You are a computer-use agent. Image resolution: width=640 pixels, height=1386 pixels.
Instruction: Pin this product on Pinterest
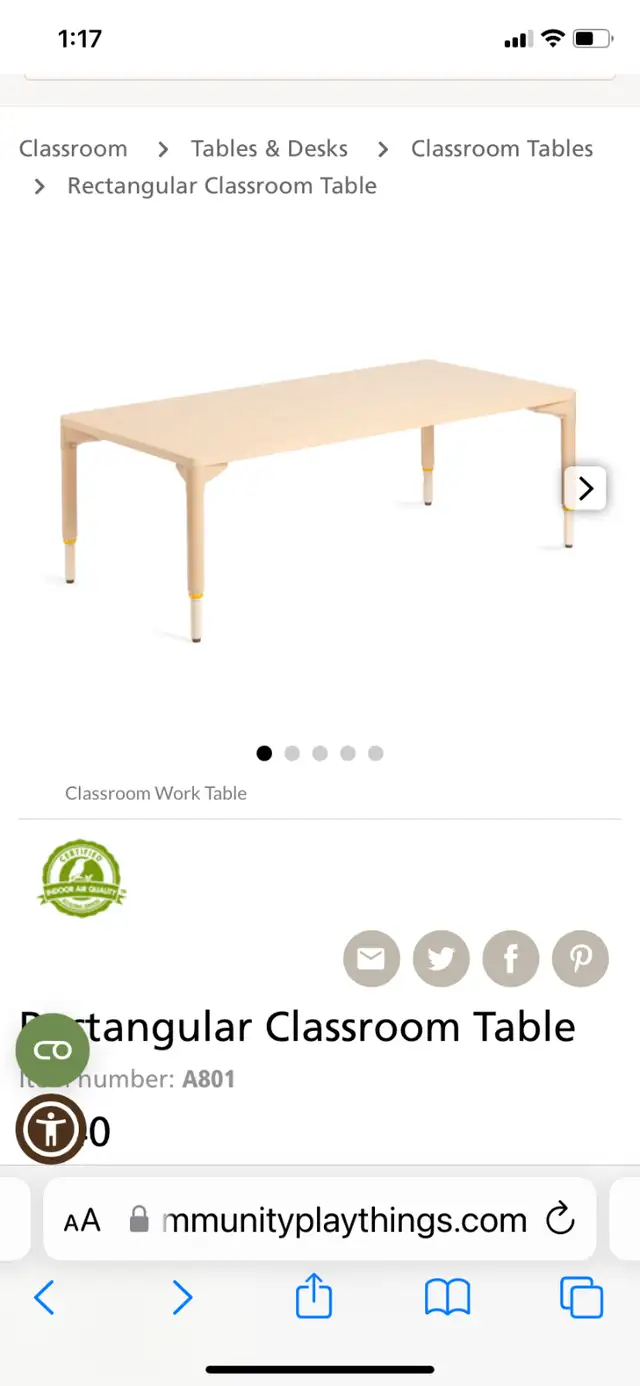click(x=581, y=959)
